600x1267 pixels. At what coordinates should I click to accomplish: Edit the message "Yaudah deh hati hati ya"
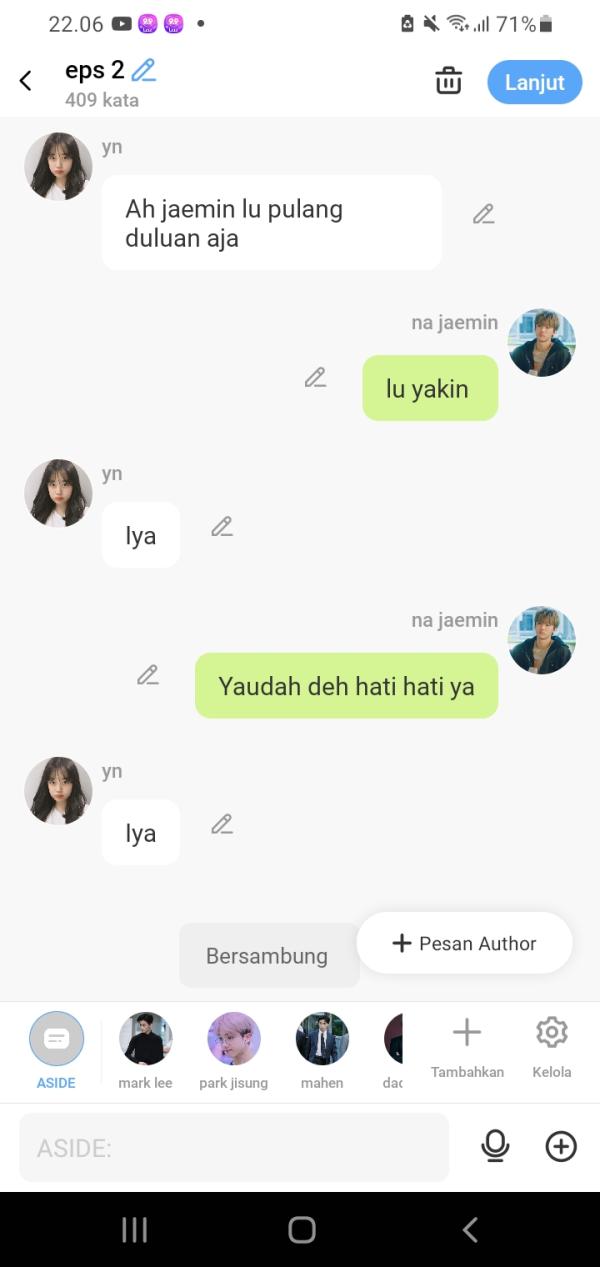click(x=148, y=675)
